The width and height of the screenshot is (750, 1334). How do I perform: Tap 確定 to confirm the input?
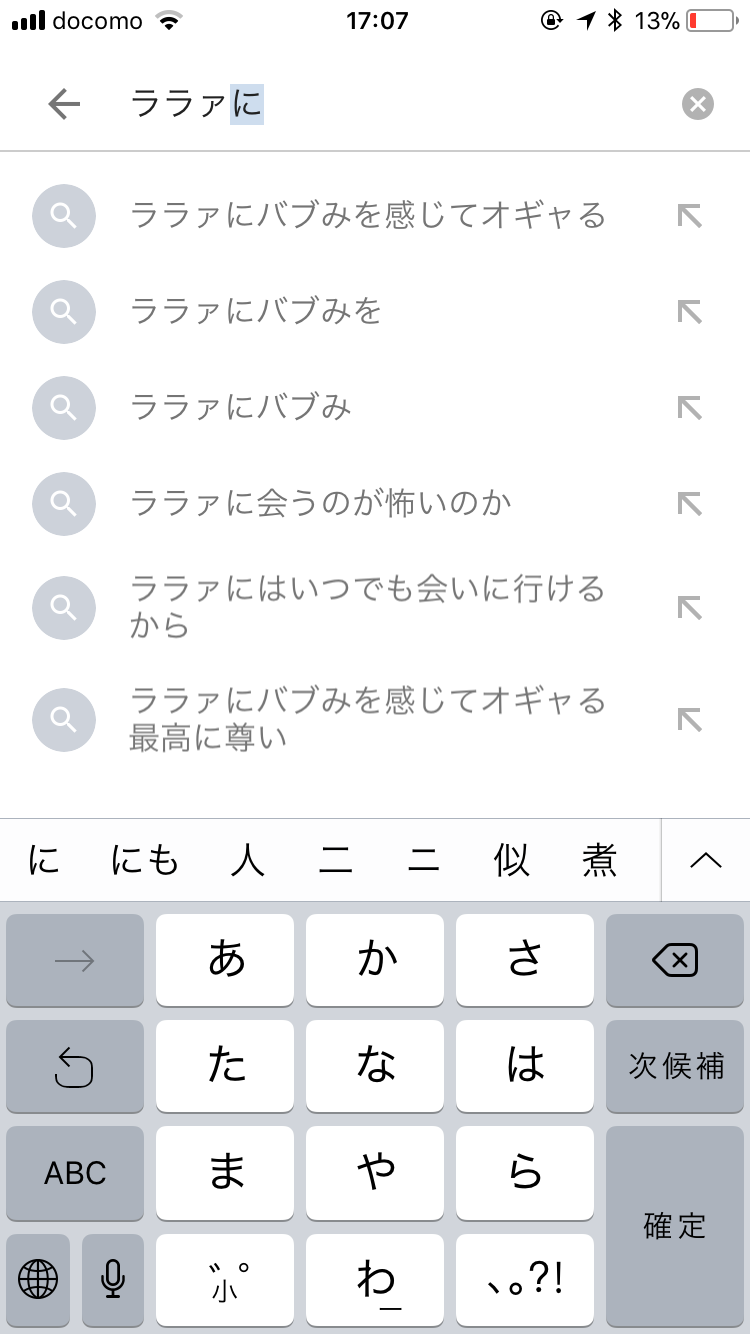coord(675,1225)
